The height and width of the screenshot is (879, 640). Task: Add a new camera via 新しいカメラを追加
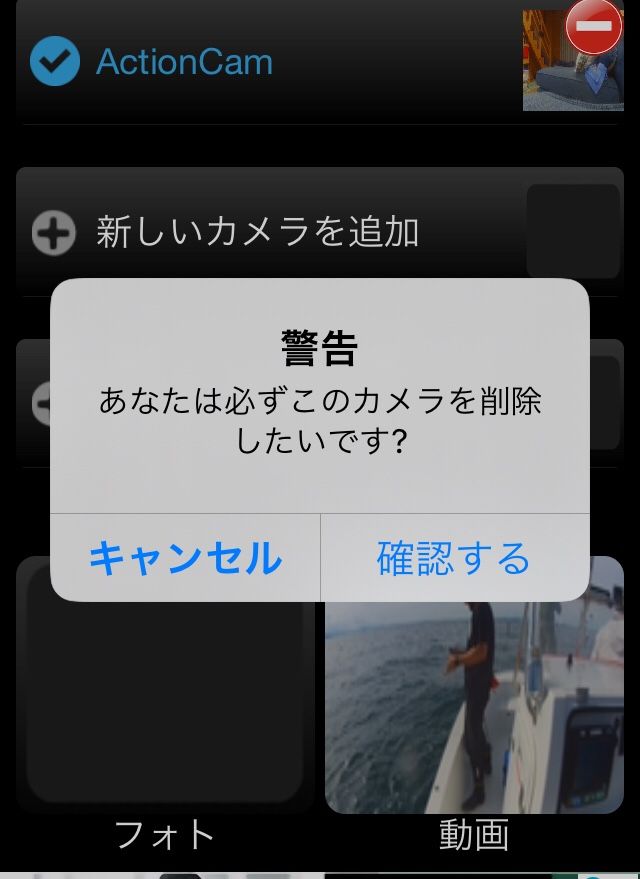click(256, 232)
